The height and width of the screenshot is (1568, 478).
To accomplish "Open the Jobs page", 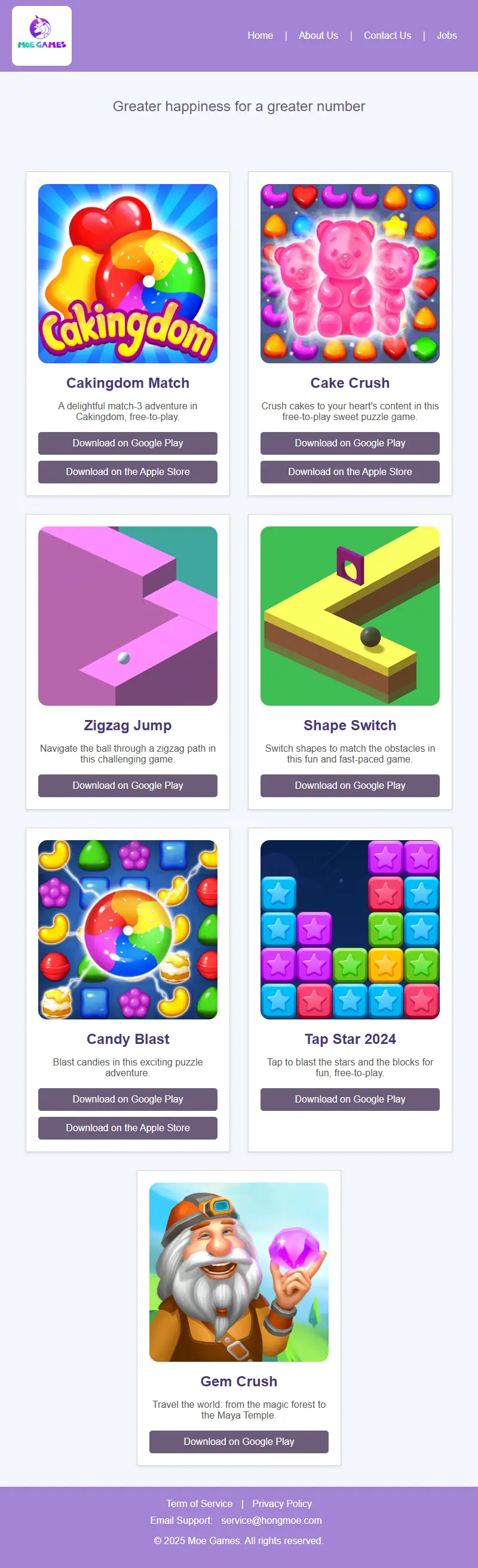I will click(x=446, y=35).
